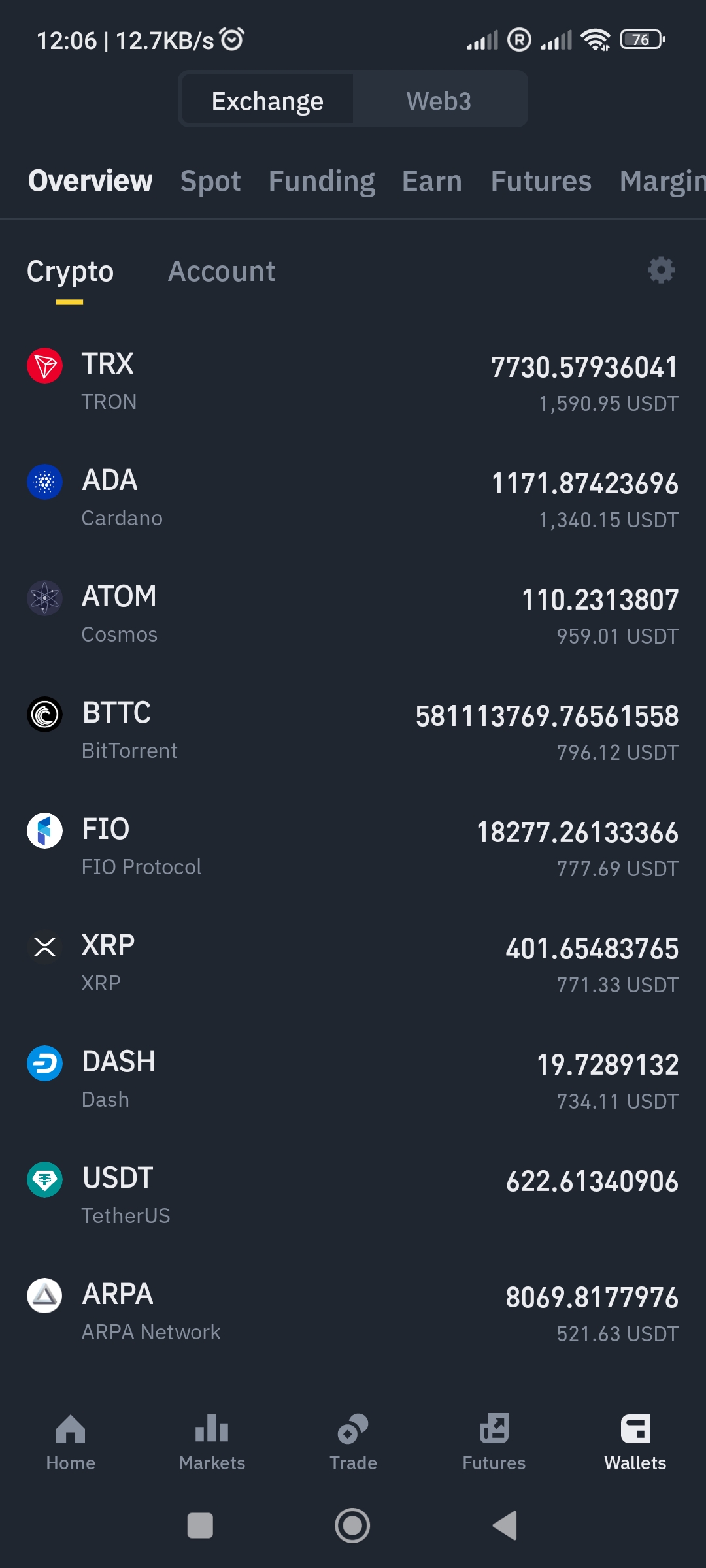Screen dimensions: 706x1568
Task: View ATOM Cosmos asset details
Action: [353, 615]
